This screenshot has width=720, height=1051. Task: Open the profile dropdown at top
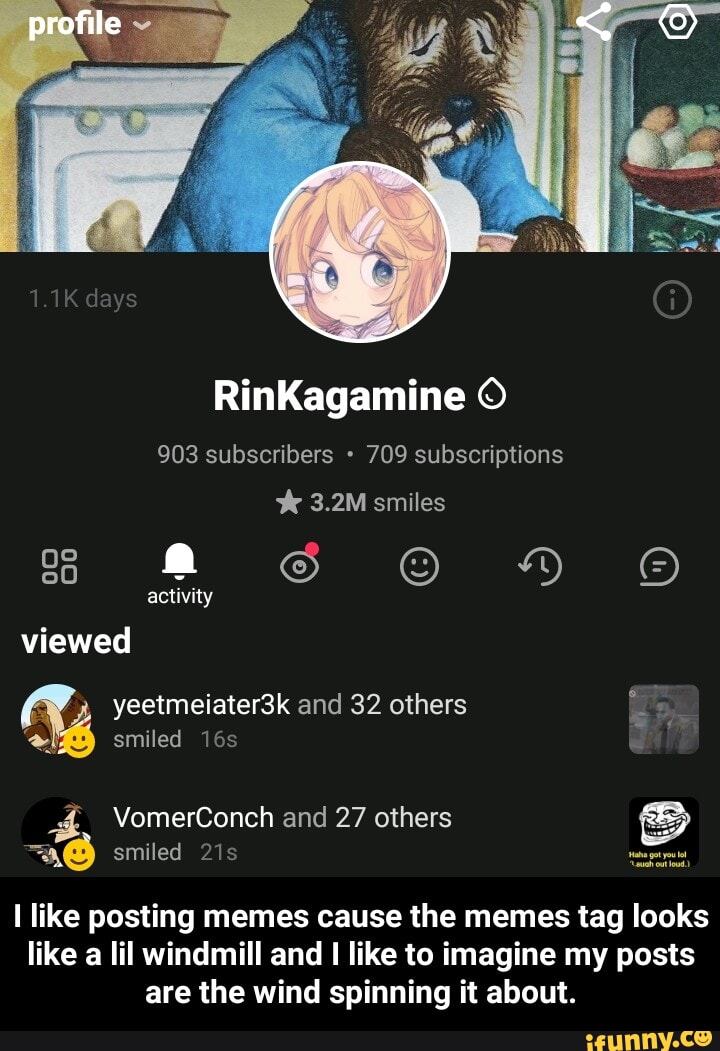(x=88, y=23)
